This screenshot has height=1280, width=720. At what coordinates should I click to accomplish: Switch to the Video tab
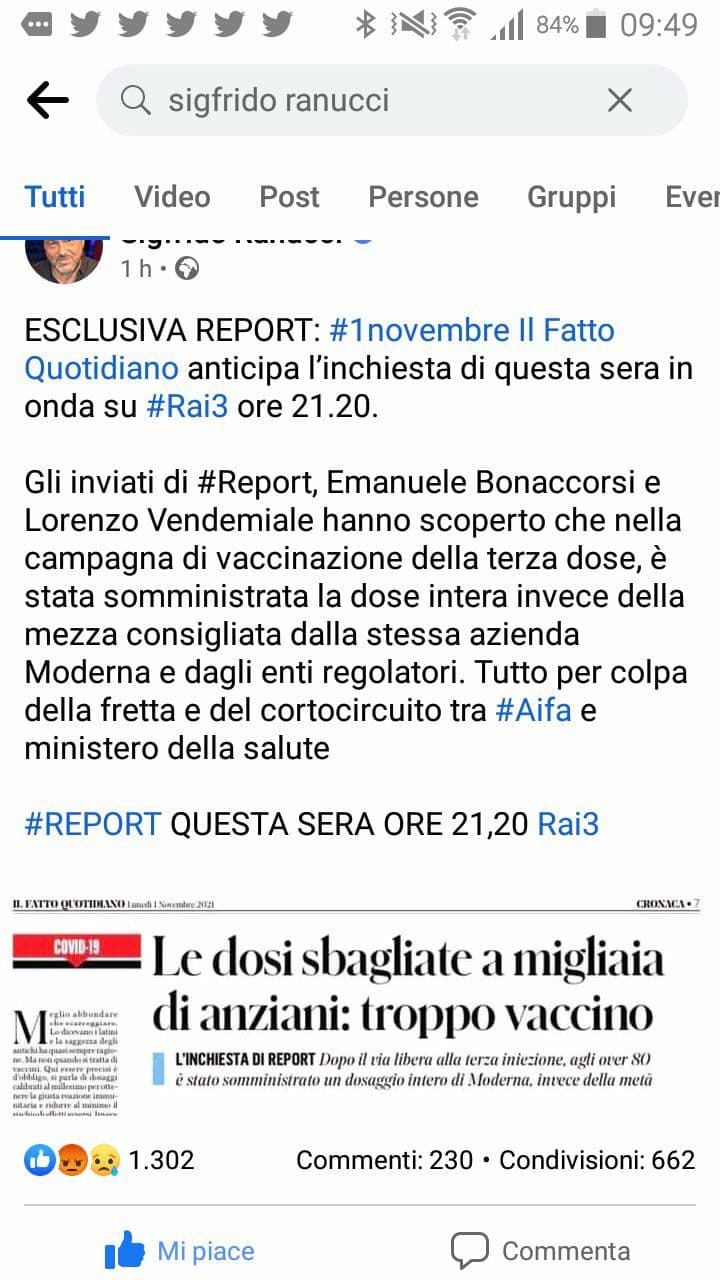172,197
